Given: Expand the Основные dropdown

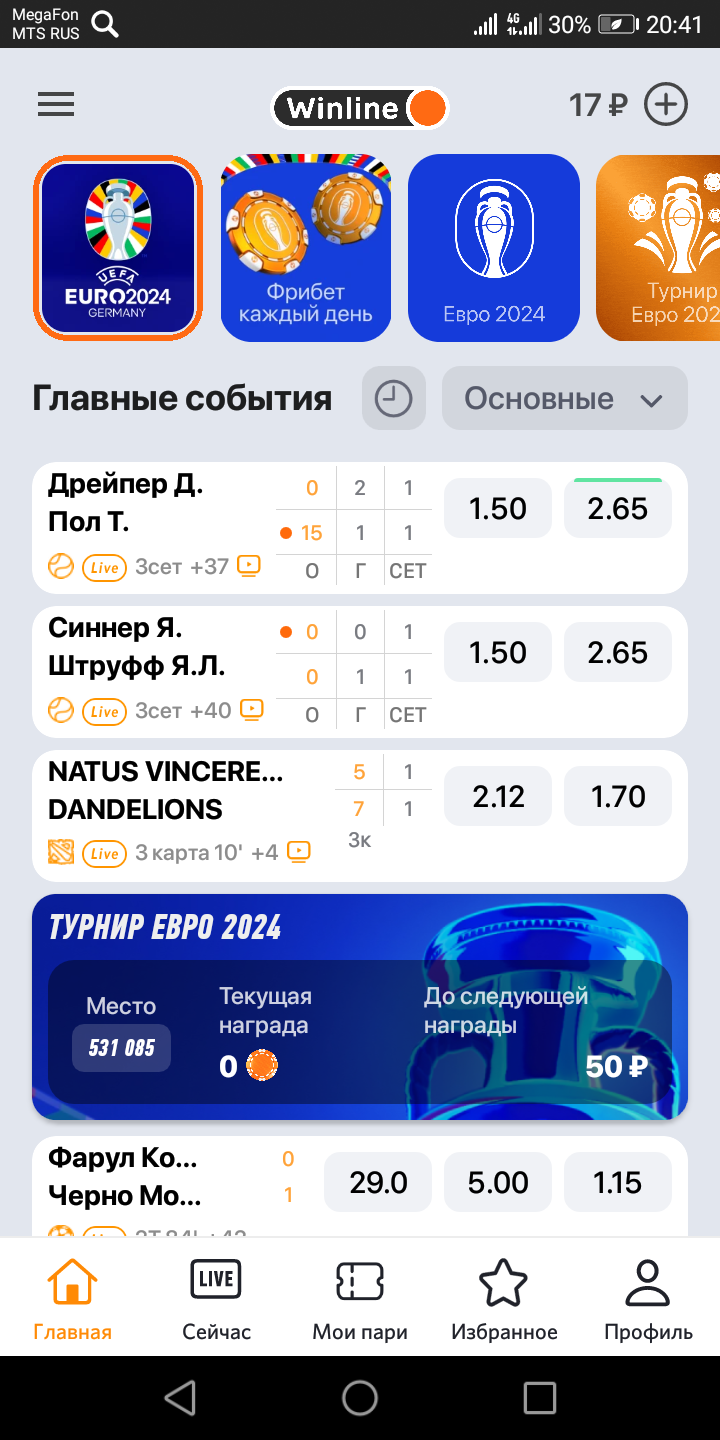Looking at the screenshot, I should [x=564, y=398].
